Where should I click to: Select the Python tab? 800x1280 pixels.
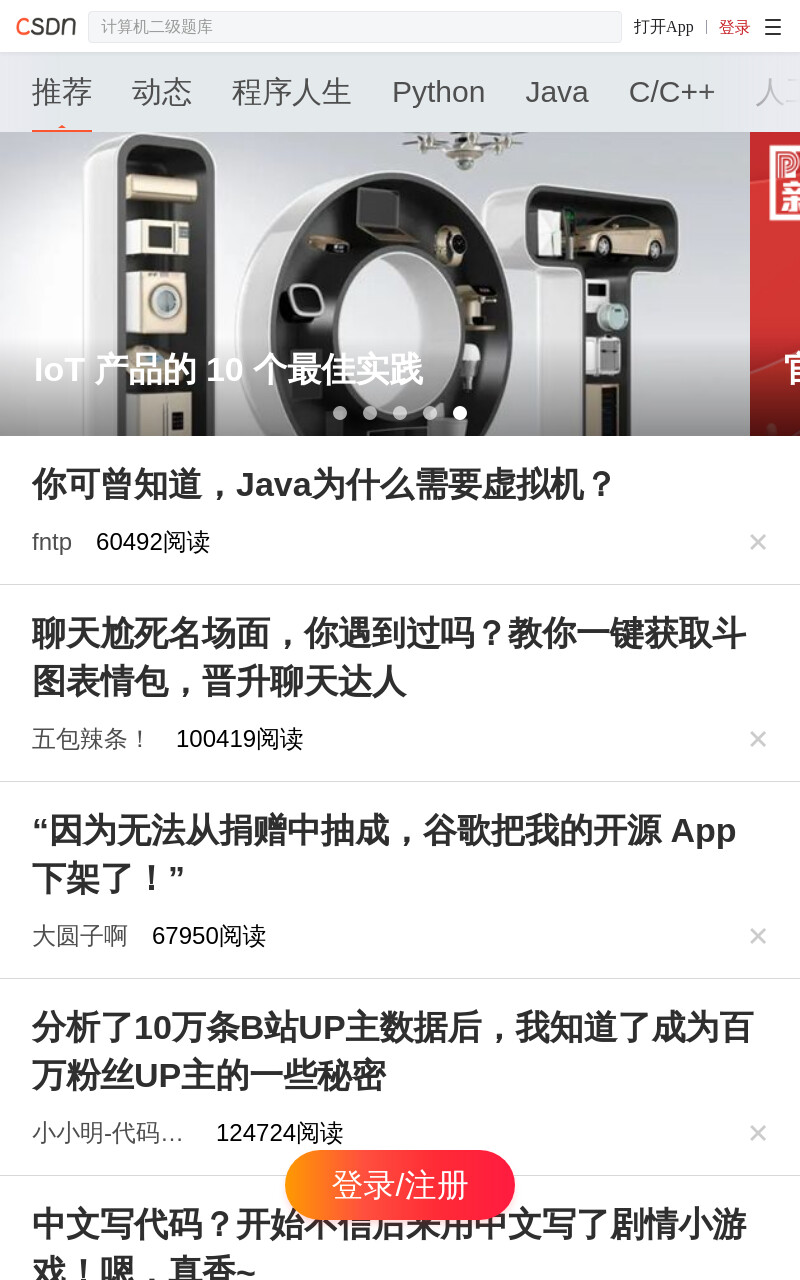tap(438, 92)
